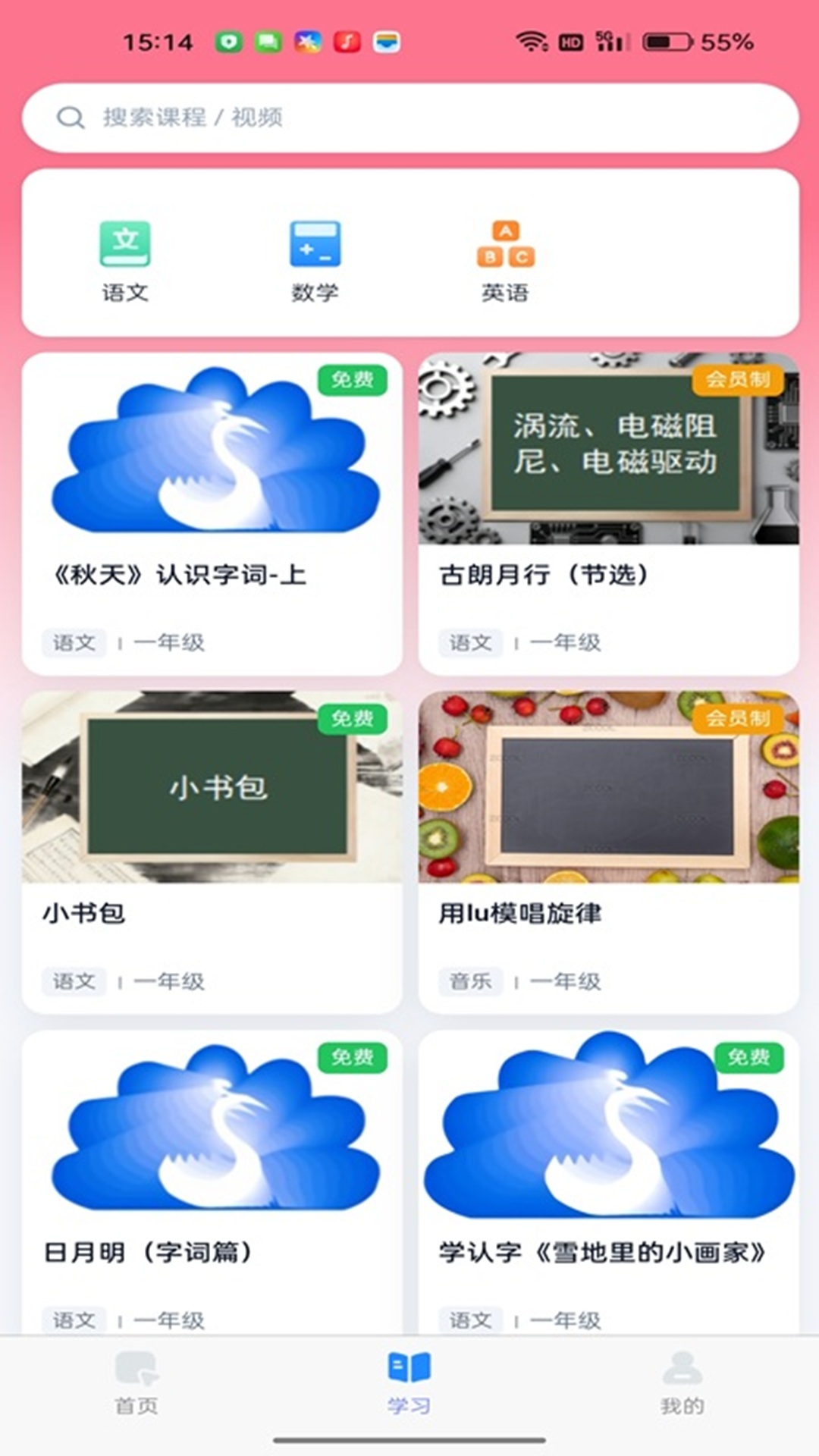819x1456 pixels.
Task: Select the 学习 tab
Action: pos(409,1382)
